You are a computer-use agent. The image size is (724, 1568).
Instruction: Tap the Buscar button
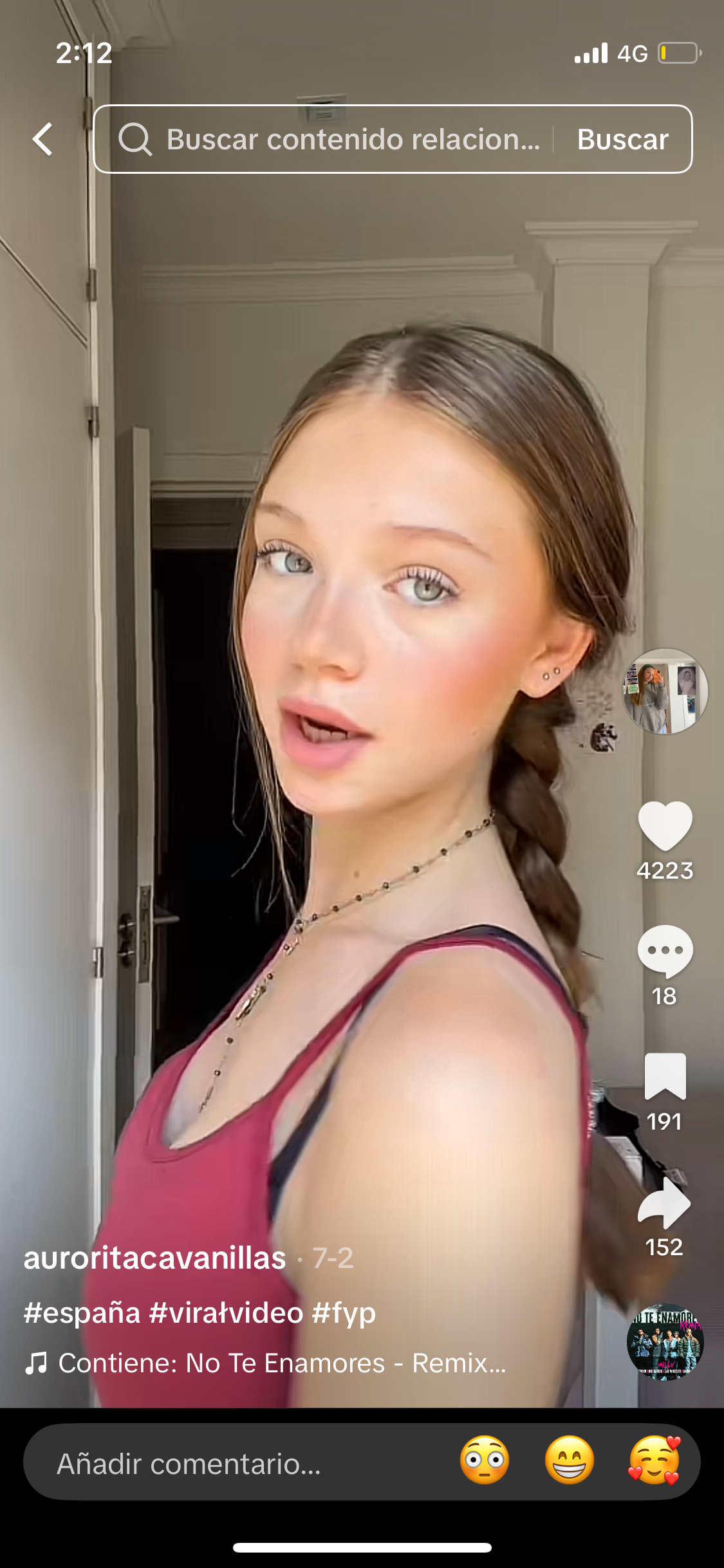[622, 139]
